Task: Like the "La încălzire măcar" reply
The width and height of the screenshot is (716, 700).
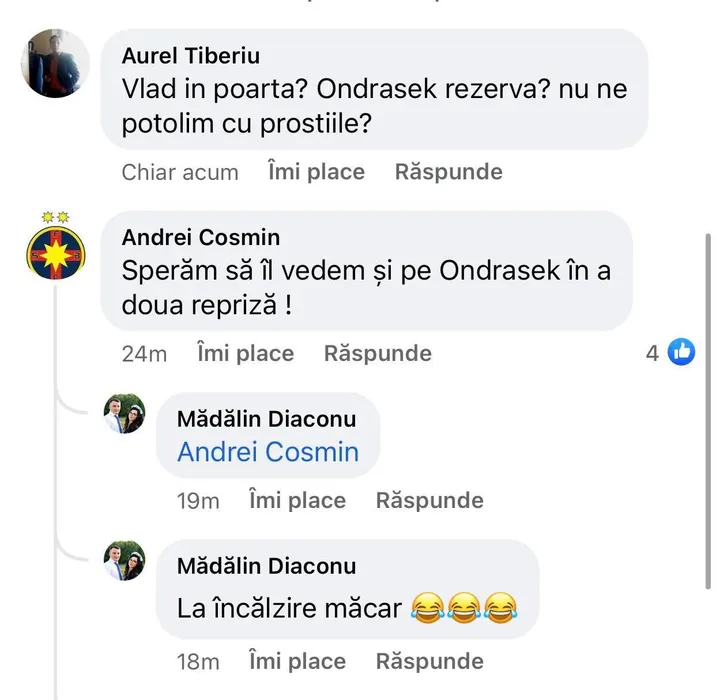Action: tap(297, 661)
